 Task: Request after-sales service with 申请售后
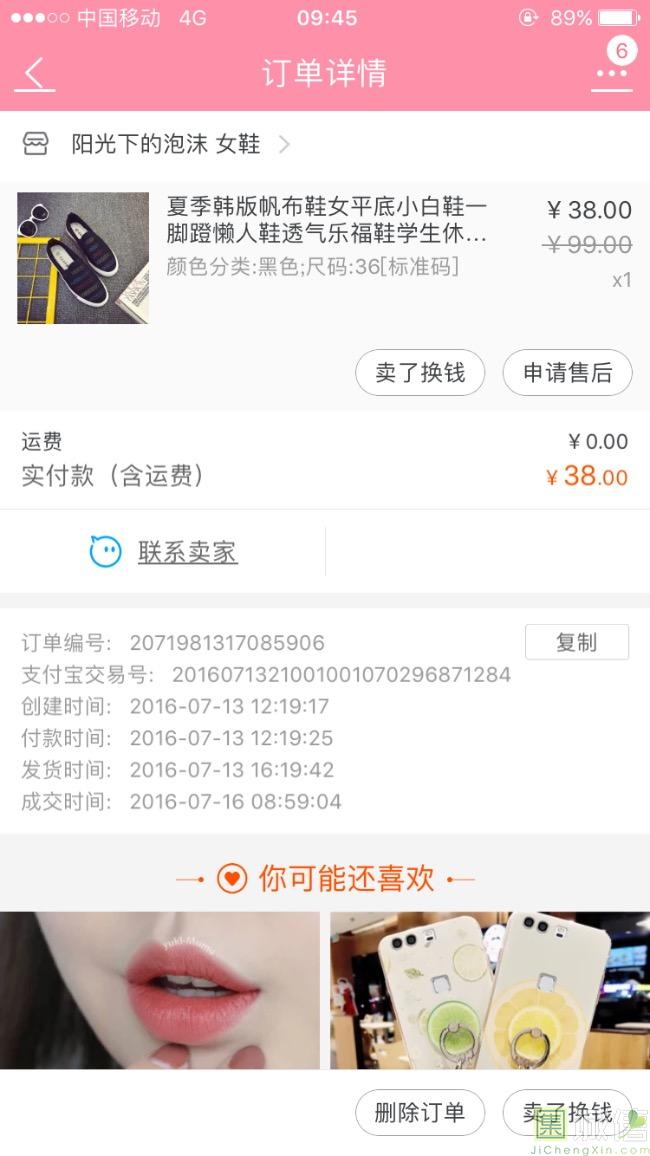(x=567, y=373)
